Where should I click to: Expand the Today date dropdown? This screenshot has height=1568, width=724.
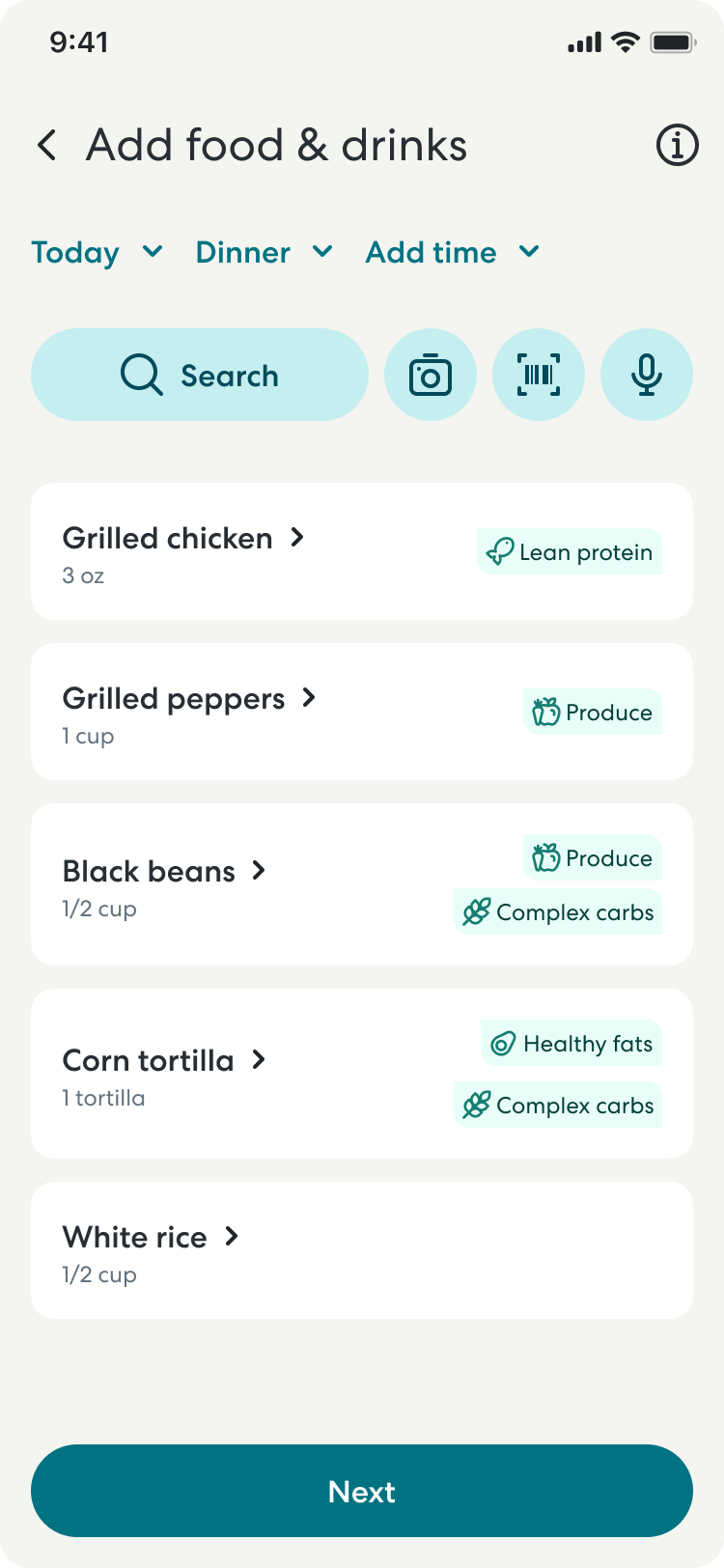click(x=97, y=253)
